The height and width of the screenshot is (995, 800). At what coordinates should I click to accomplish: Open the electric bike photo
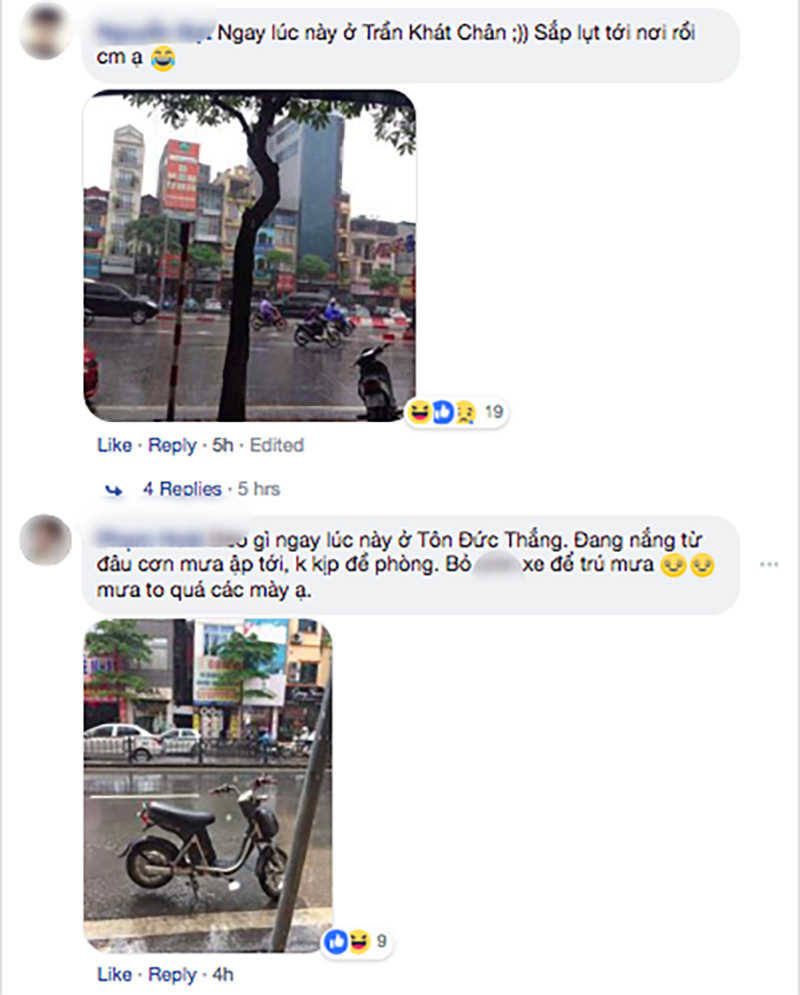(206, 784)
